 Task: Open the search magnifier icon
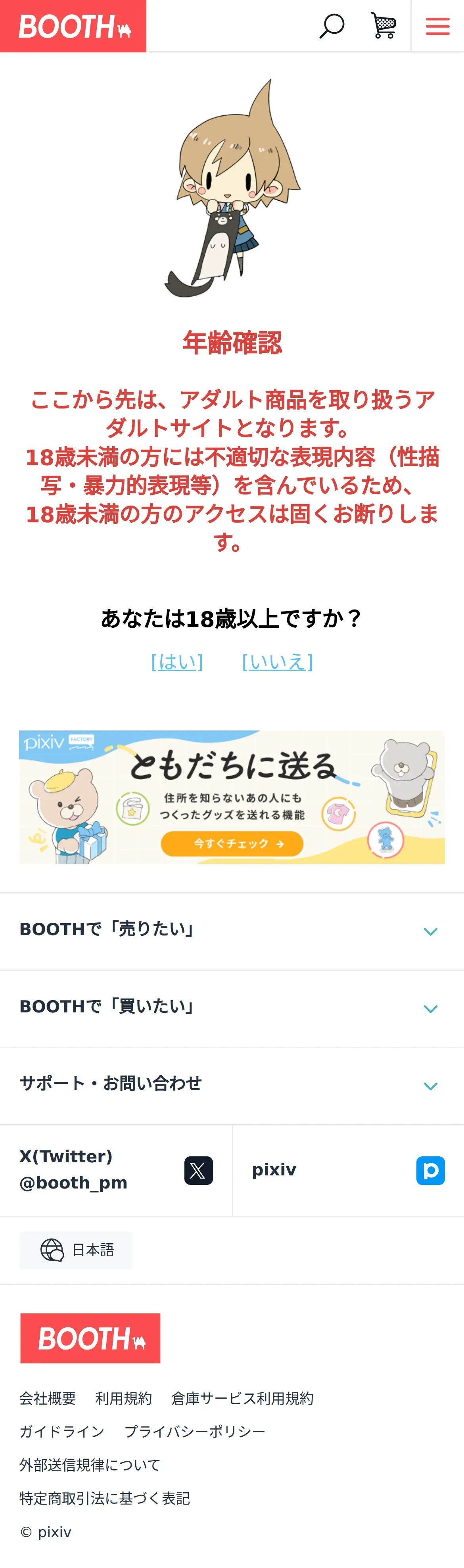pos(332,26)
